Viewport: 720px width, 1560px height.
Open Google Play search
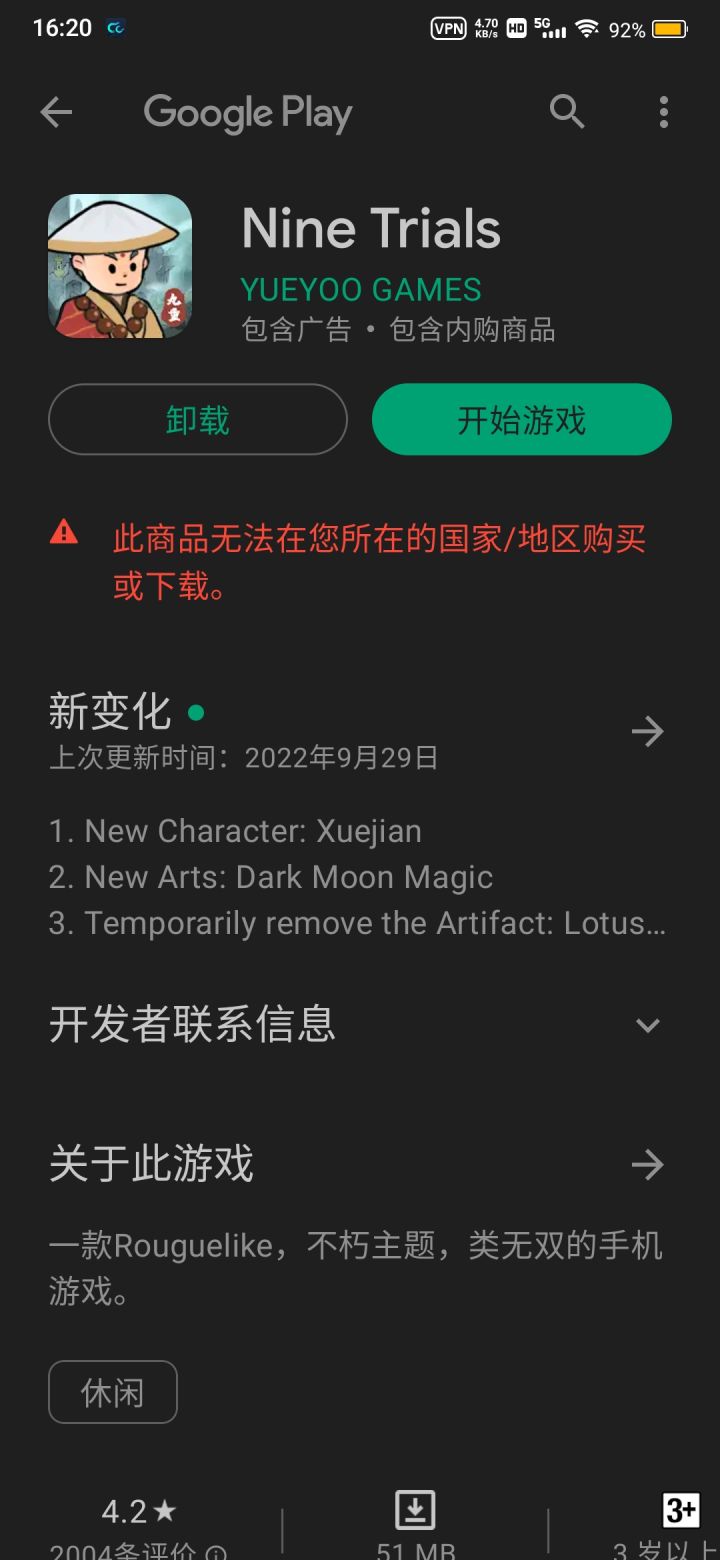click(x=566, y=112)
